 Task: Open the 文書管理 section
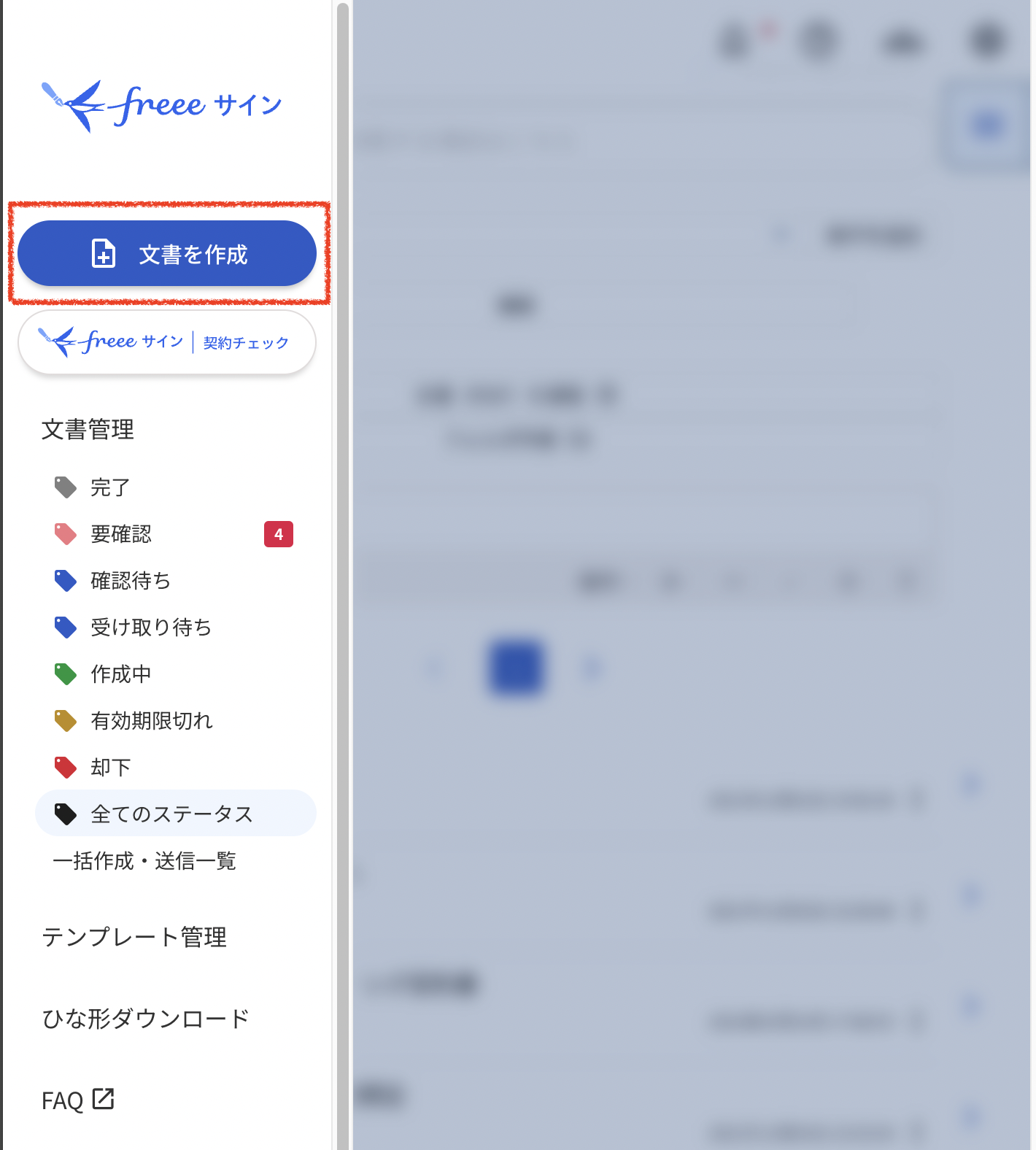88,429
